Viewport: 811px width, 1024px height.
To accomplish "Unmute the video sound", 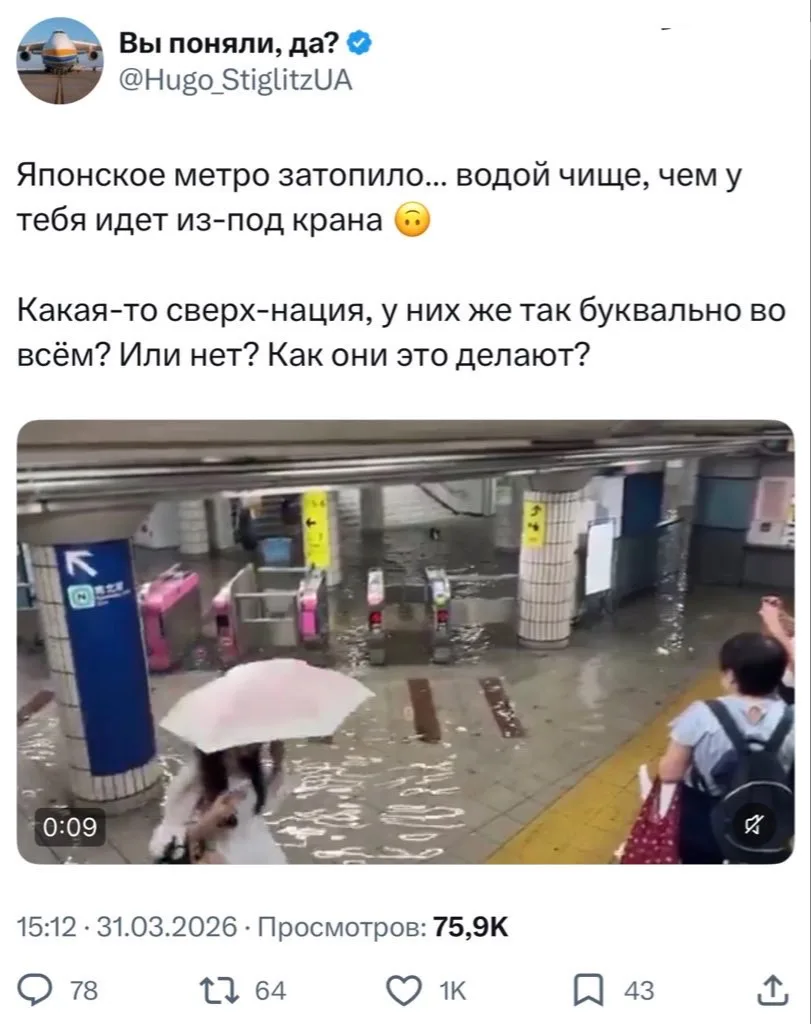I will click(x=748, y=825).
